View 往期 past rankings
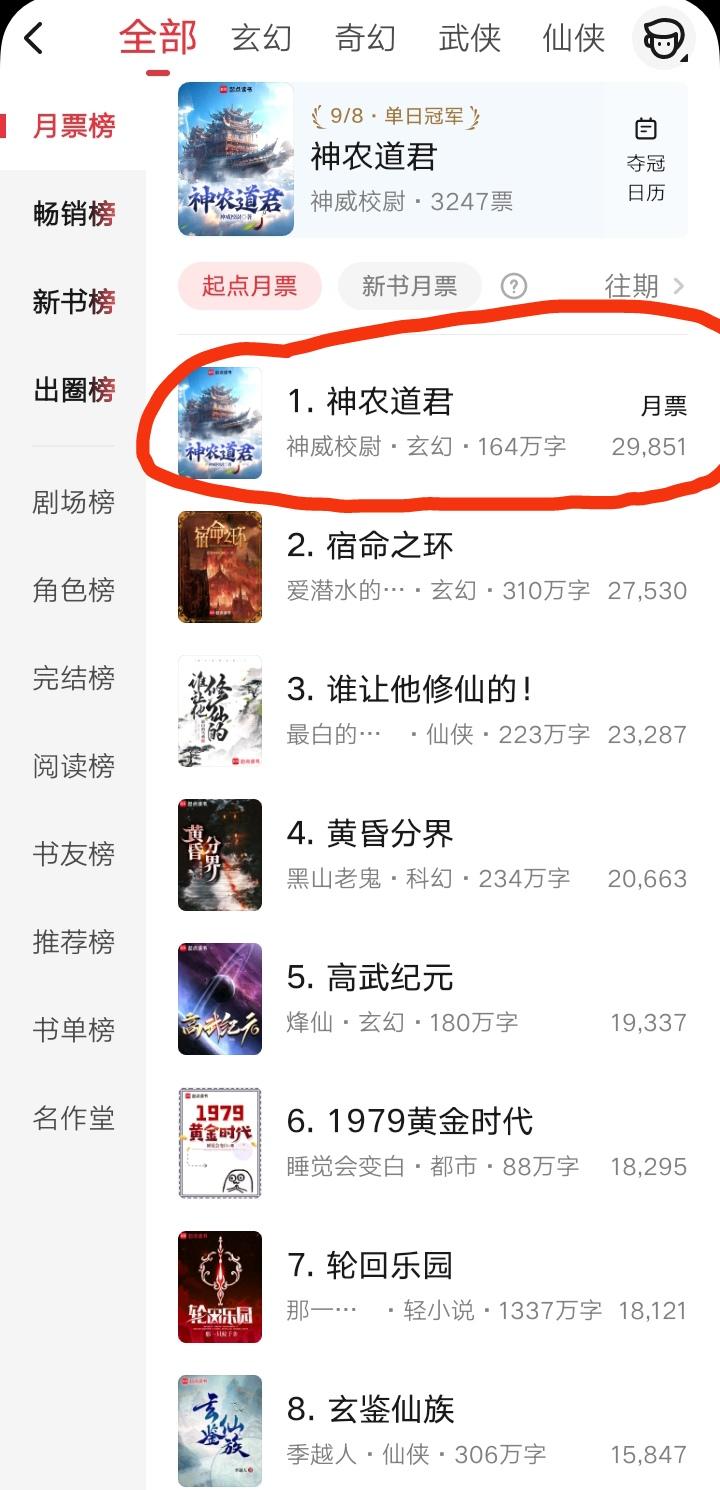 (645, 287)
